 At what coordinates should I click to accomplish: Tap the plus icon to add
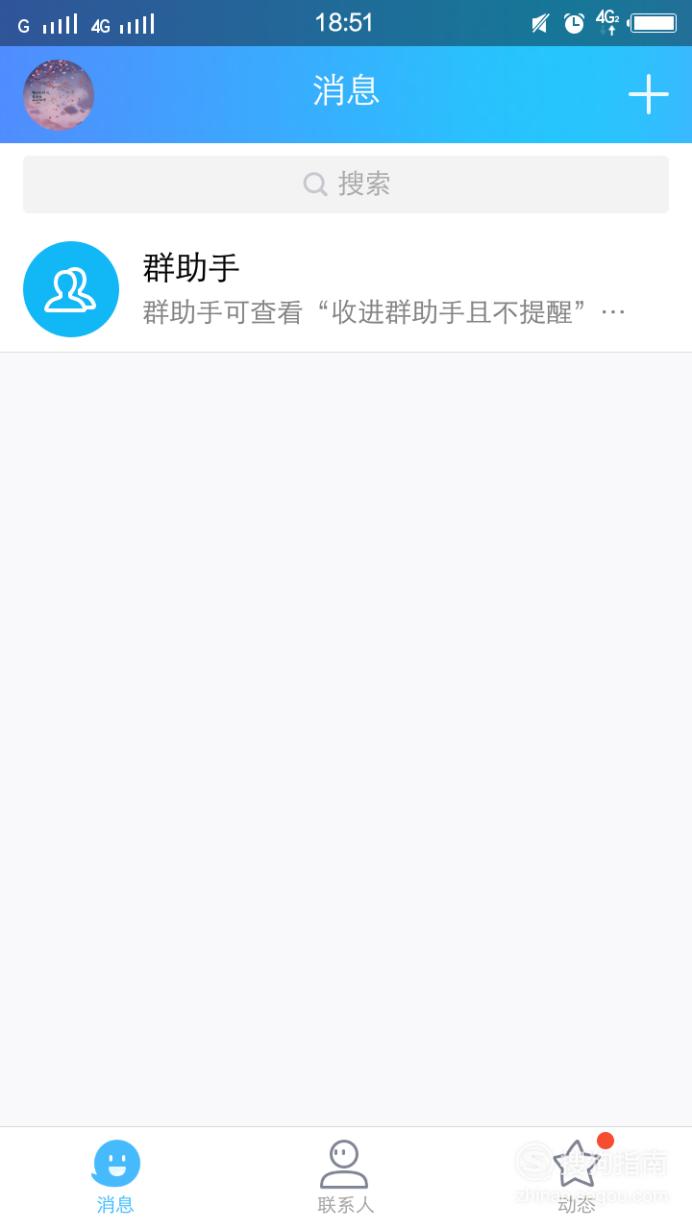pos(648,94)
